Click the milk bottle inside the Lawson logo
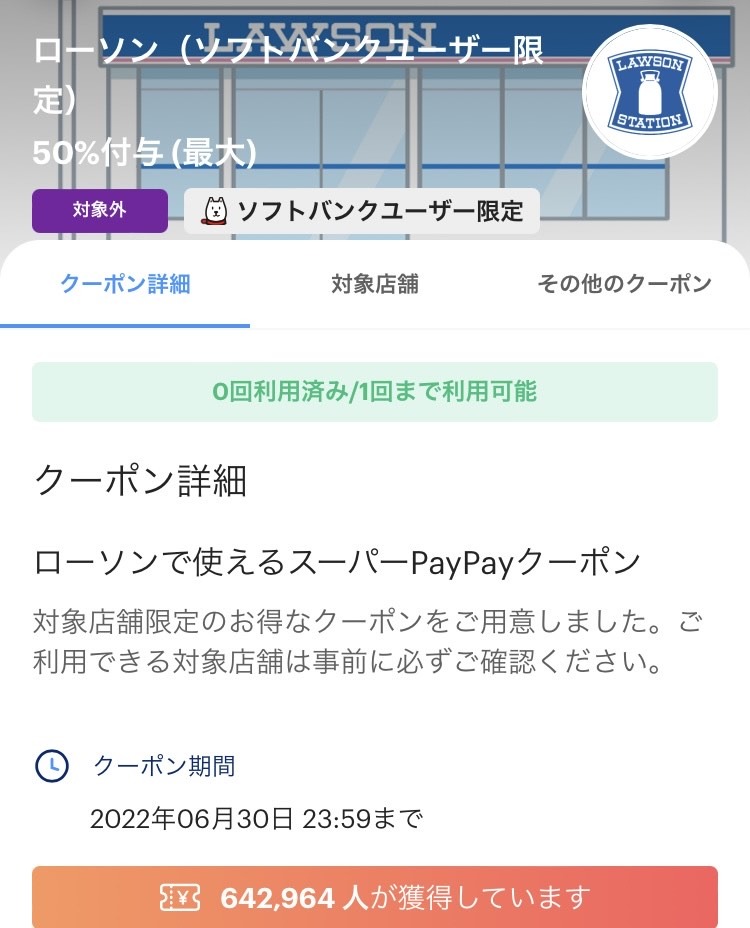Screen dimensions: 750x928 [648, 93]
